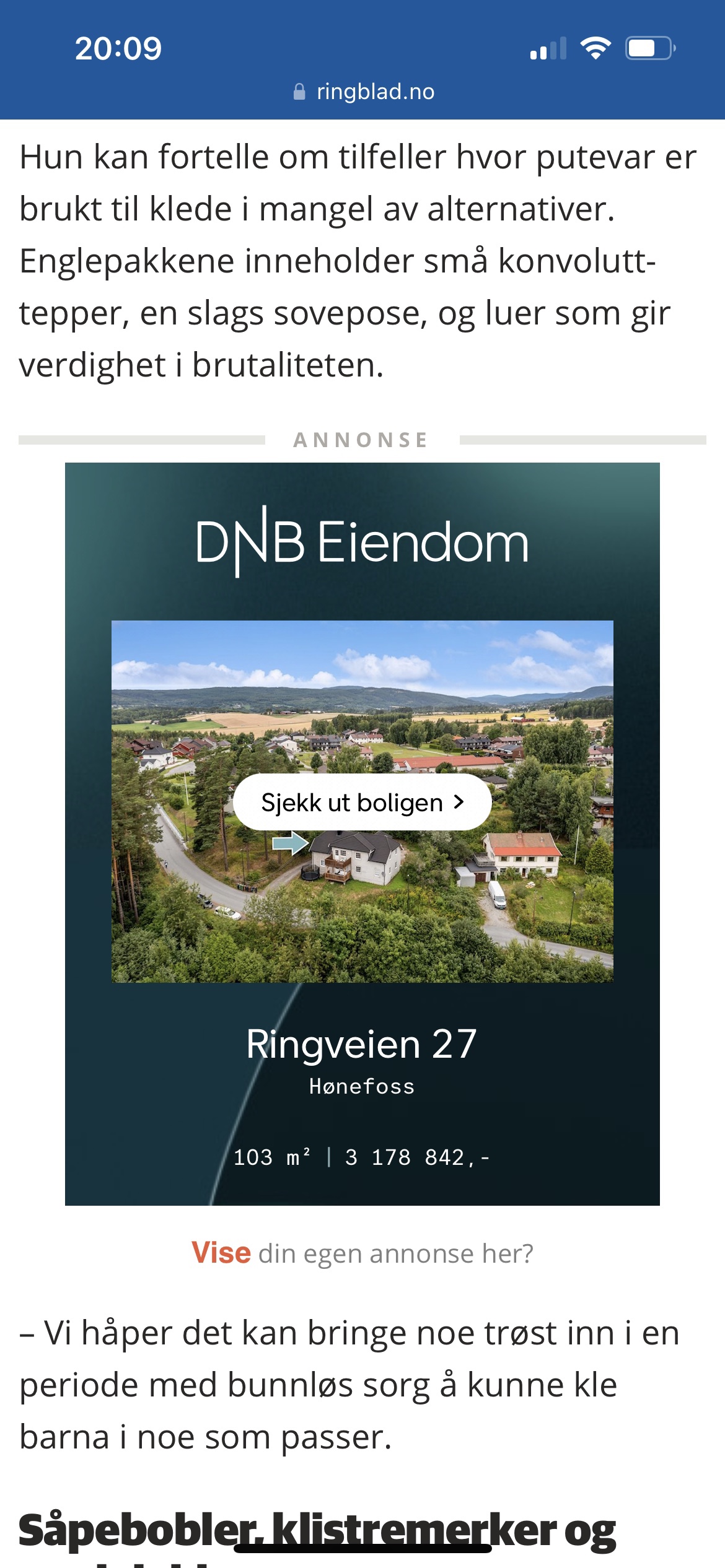The width and height of the screenshot is (725, 1568).
Task: Tap the 'Sjekk ut boligen' button
Action: [x=362, y=803]
